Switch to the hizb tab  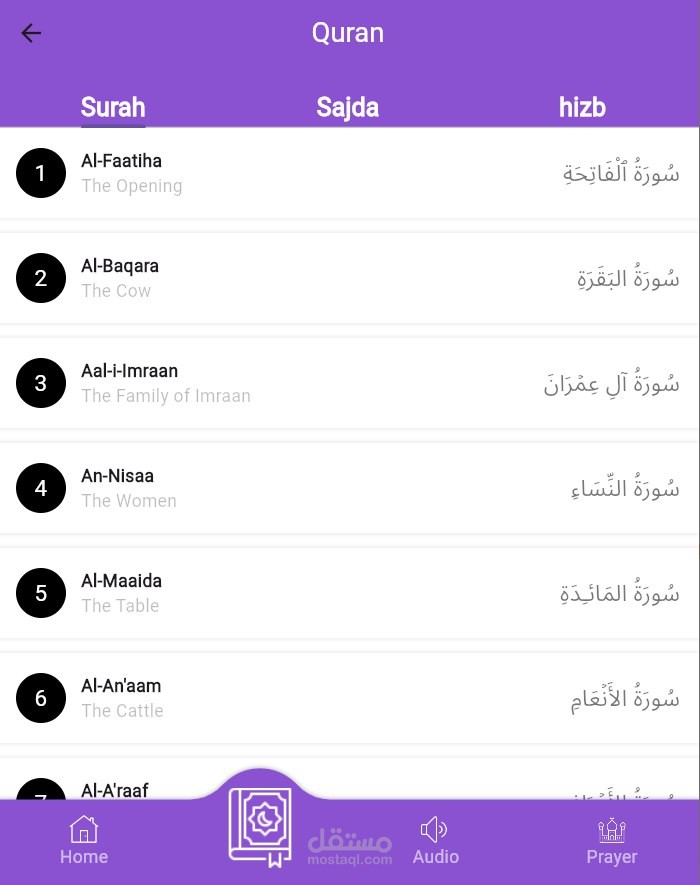click(582, 107)
